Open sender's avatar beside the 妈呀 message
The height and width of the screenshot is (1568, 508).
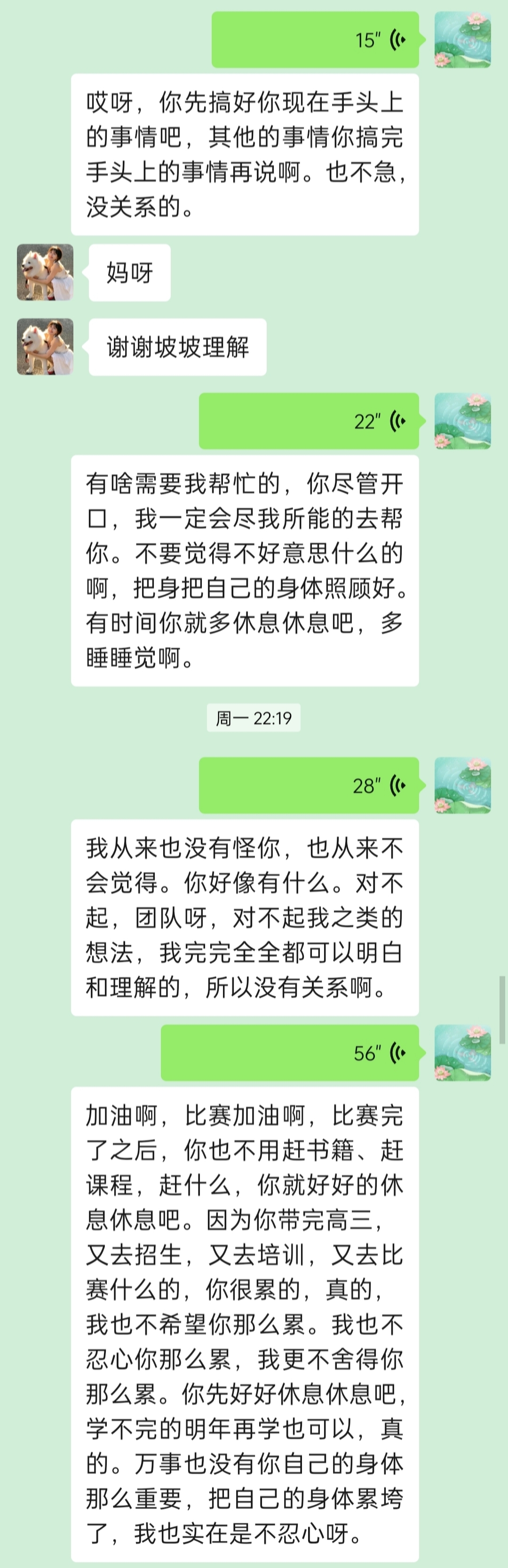coord(45,273)
